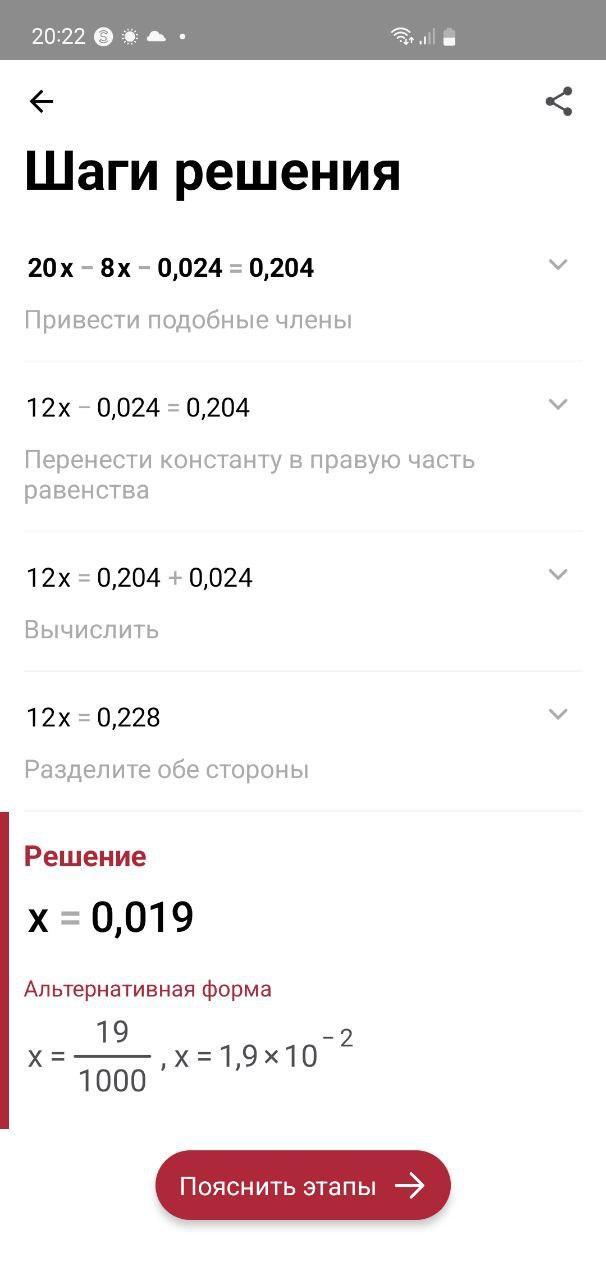This screenshot has width=606, height=1280.
Task: Expand the step 12x − 0,024 = 0,204
Action: [x=558, y=405]
